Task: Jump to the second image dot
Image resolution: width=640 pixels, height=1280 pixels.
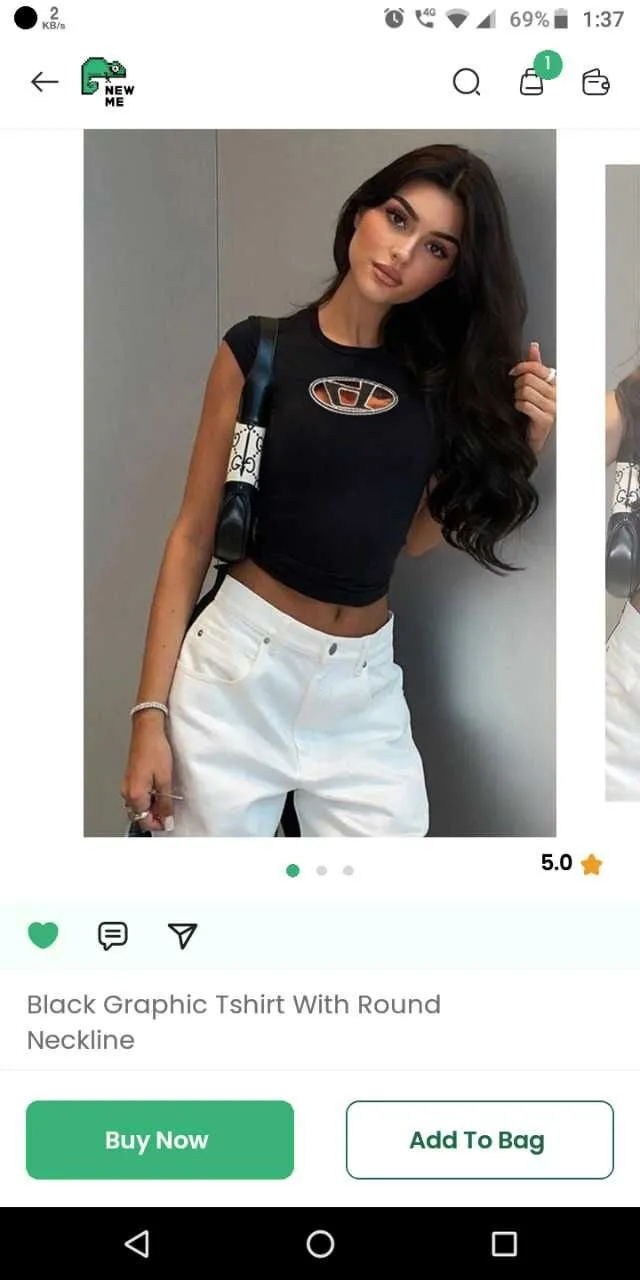Action: (321, 871)
